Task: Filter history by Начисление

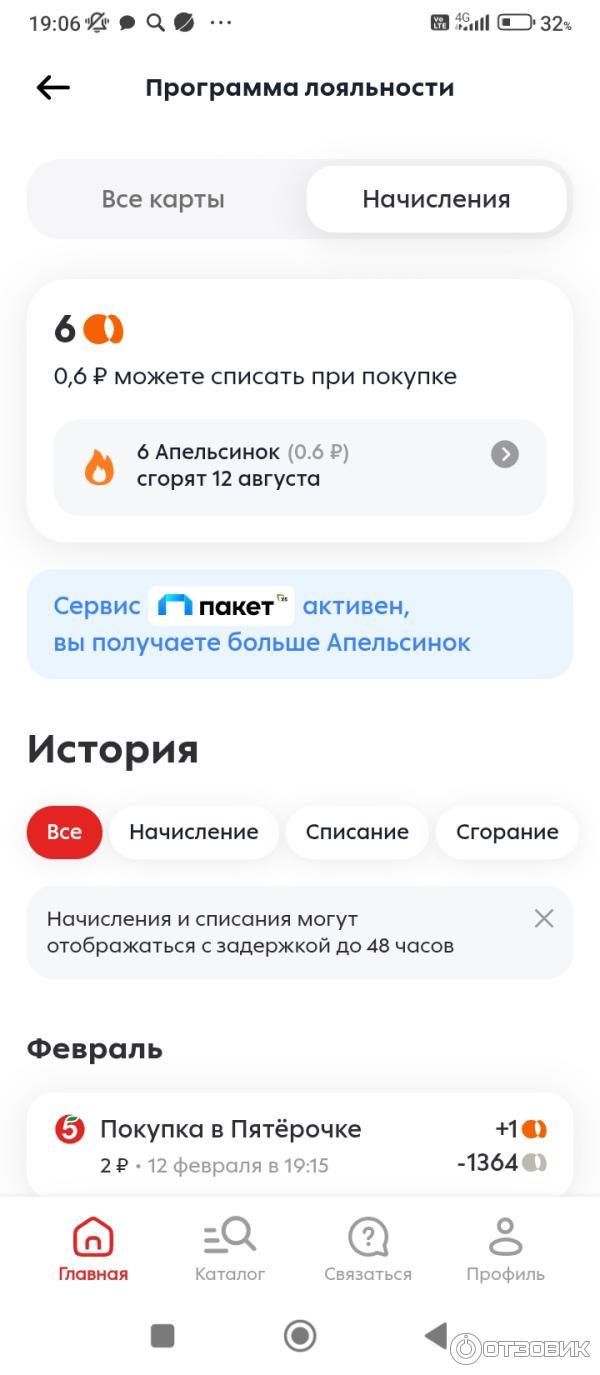Action: (193, 832)
